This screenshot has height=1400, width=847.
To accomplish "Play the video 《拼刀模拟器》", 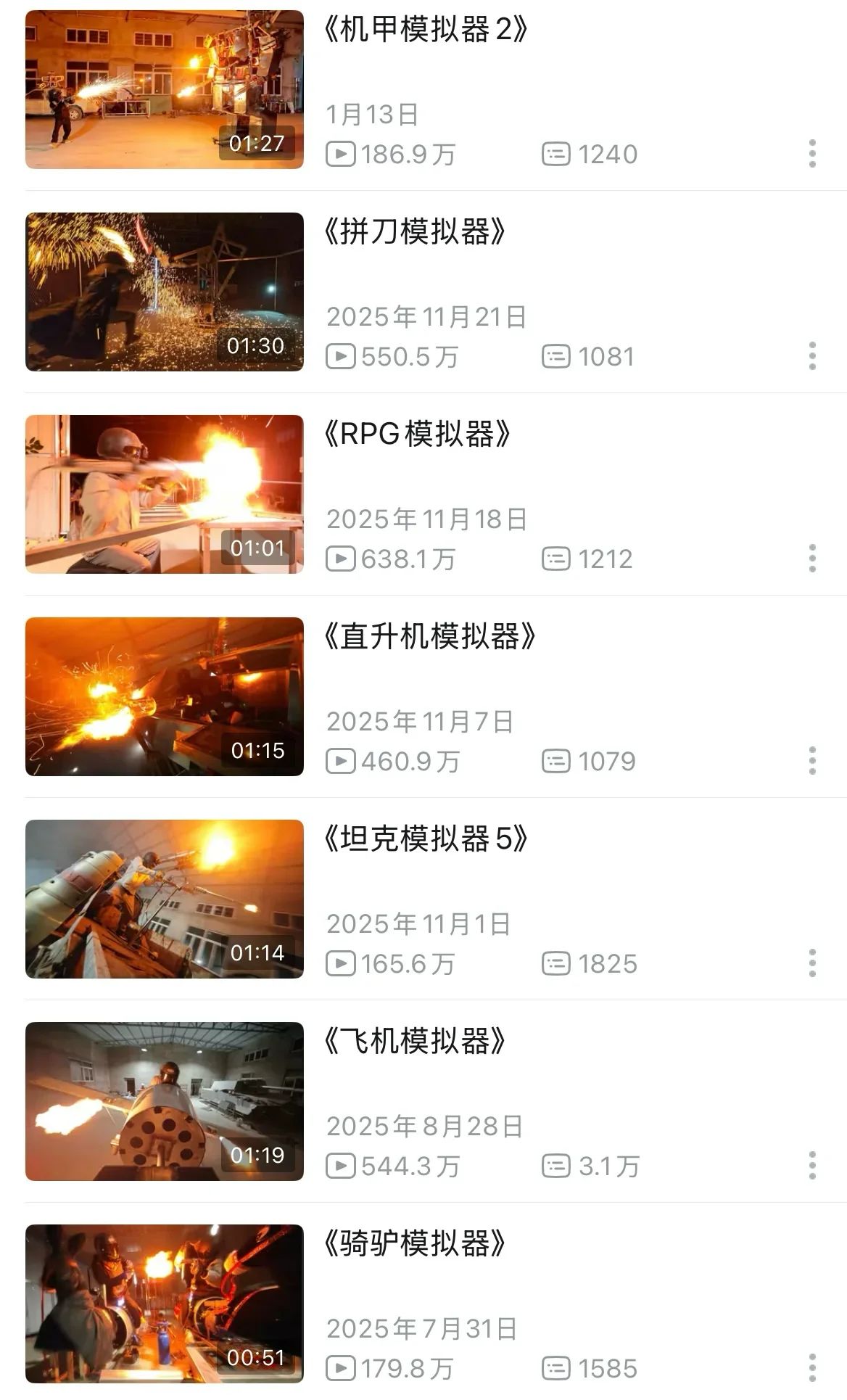I will (164, 292).
